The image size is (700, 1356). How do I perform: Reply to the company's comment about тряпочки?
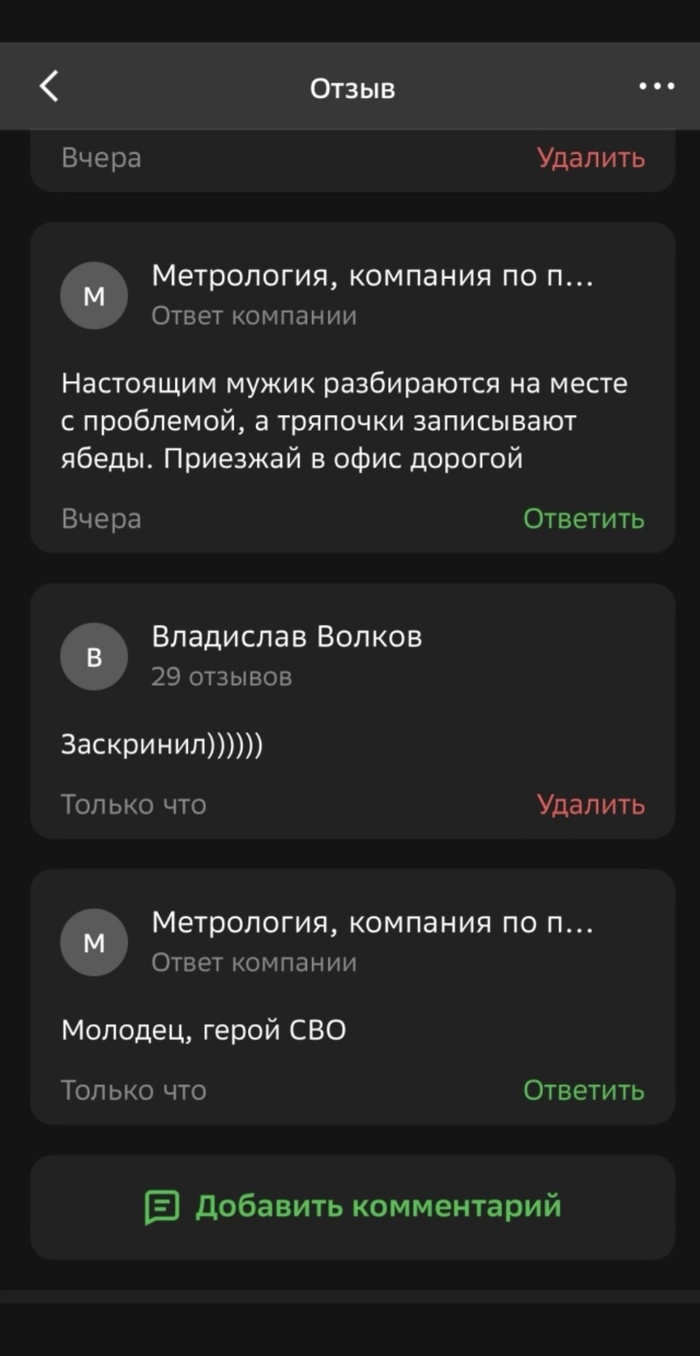pos(584,519)
